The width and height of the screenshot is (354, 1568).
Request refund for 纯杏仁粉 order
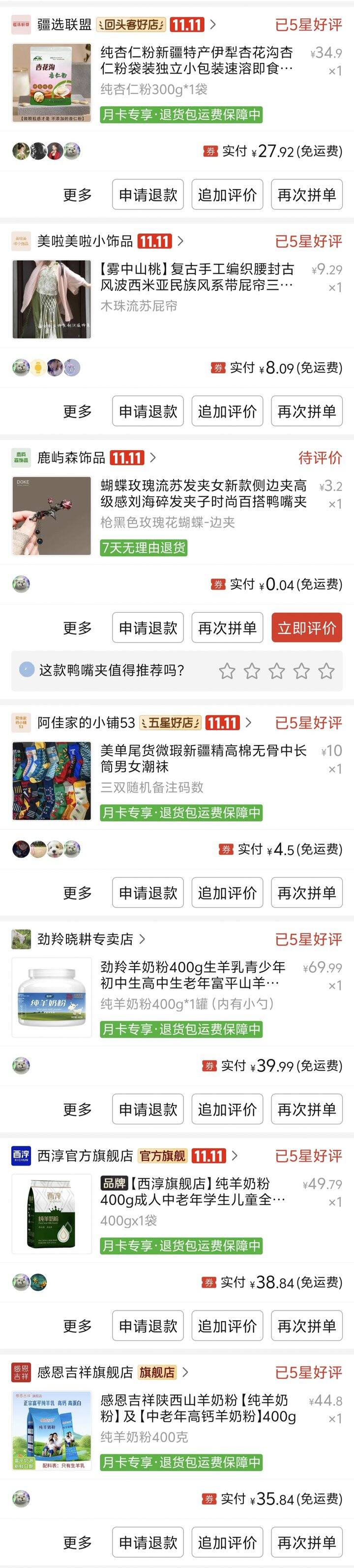tap(147, 195)
